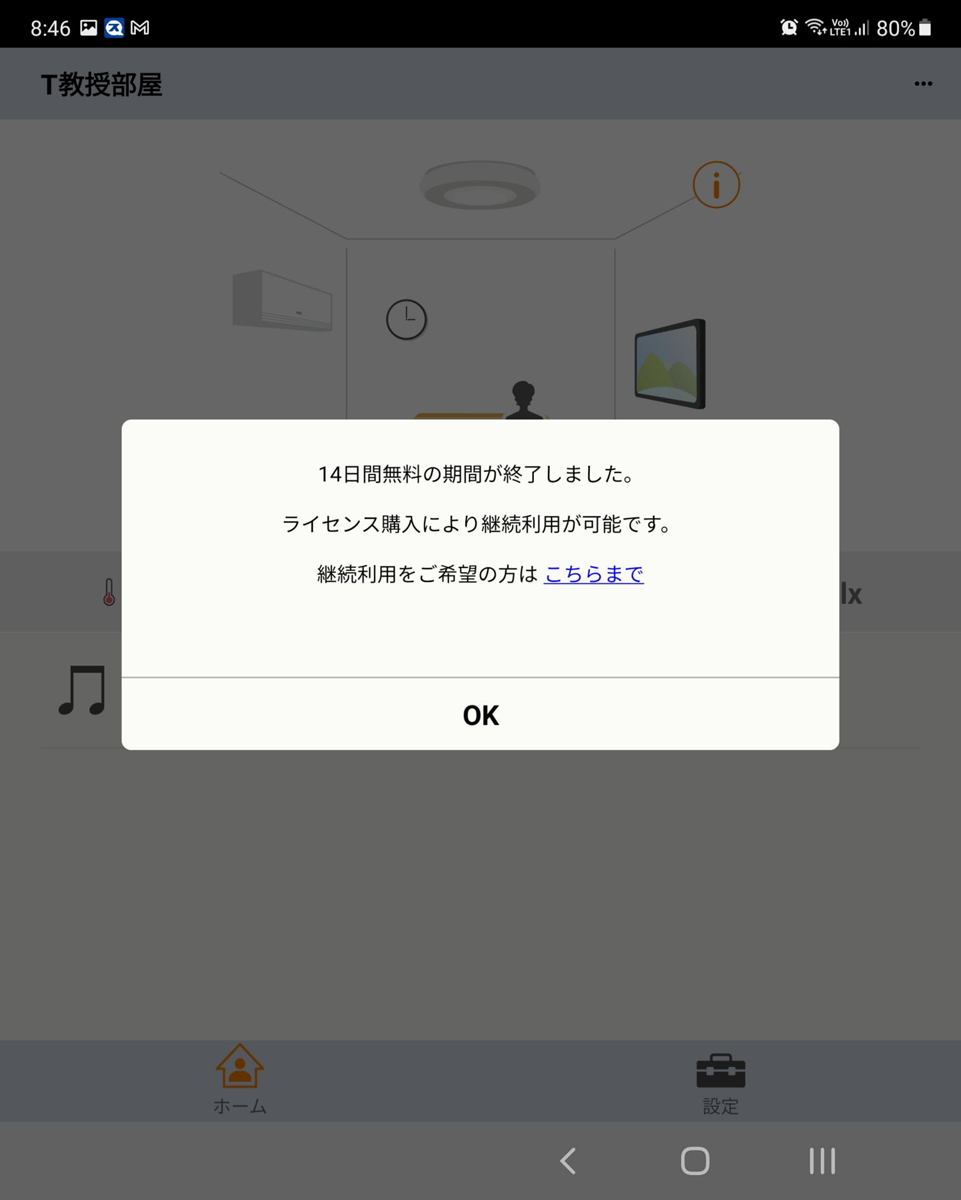Open the こちらまで license link
This screenshot has height=1200, width=961.
click(x=593, y=574)
